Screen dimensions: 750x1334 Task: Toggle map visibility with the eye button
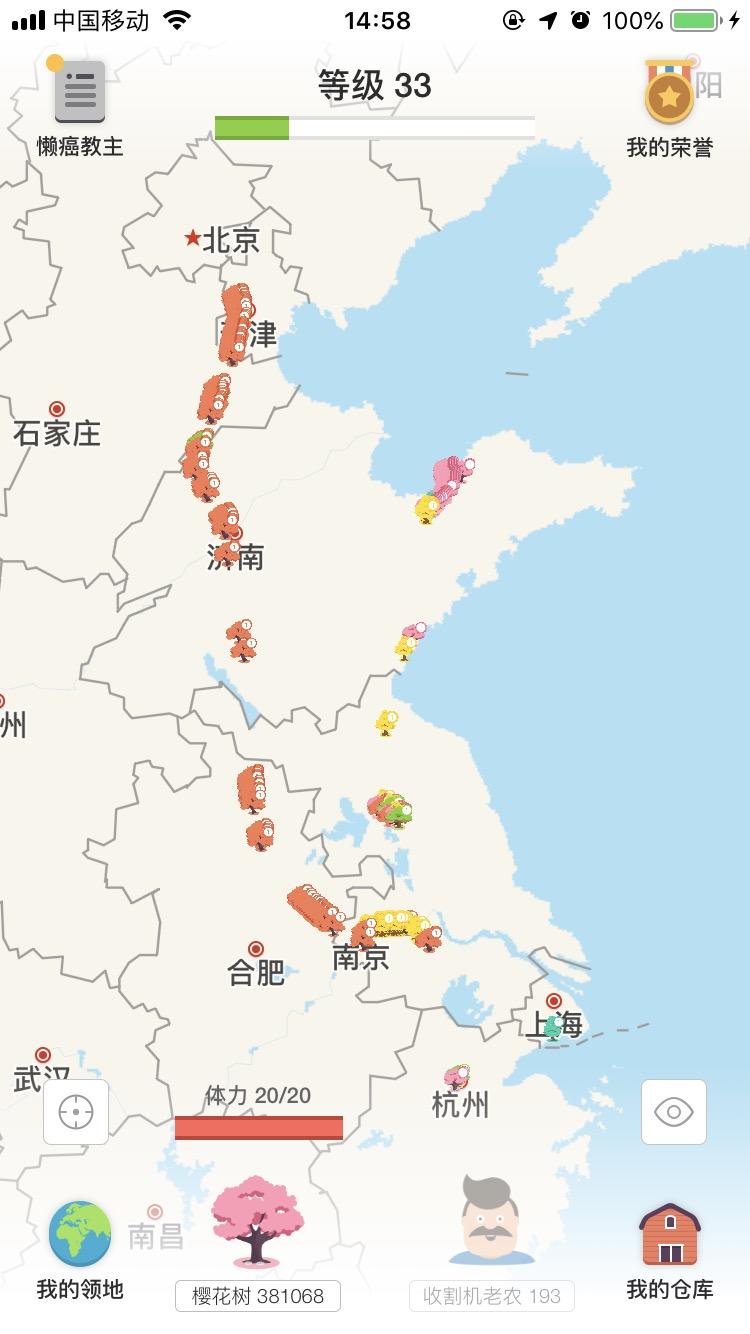click(674, 1112)
